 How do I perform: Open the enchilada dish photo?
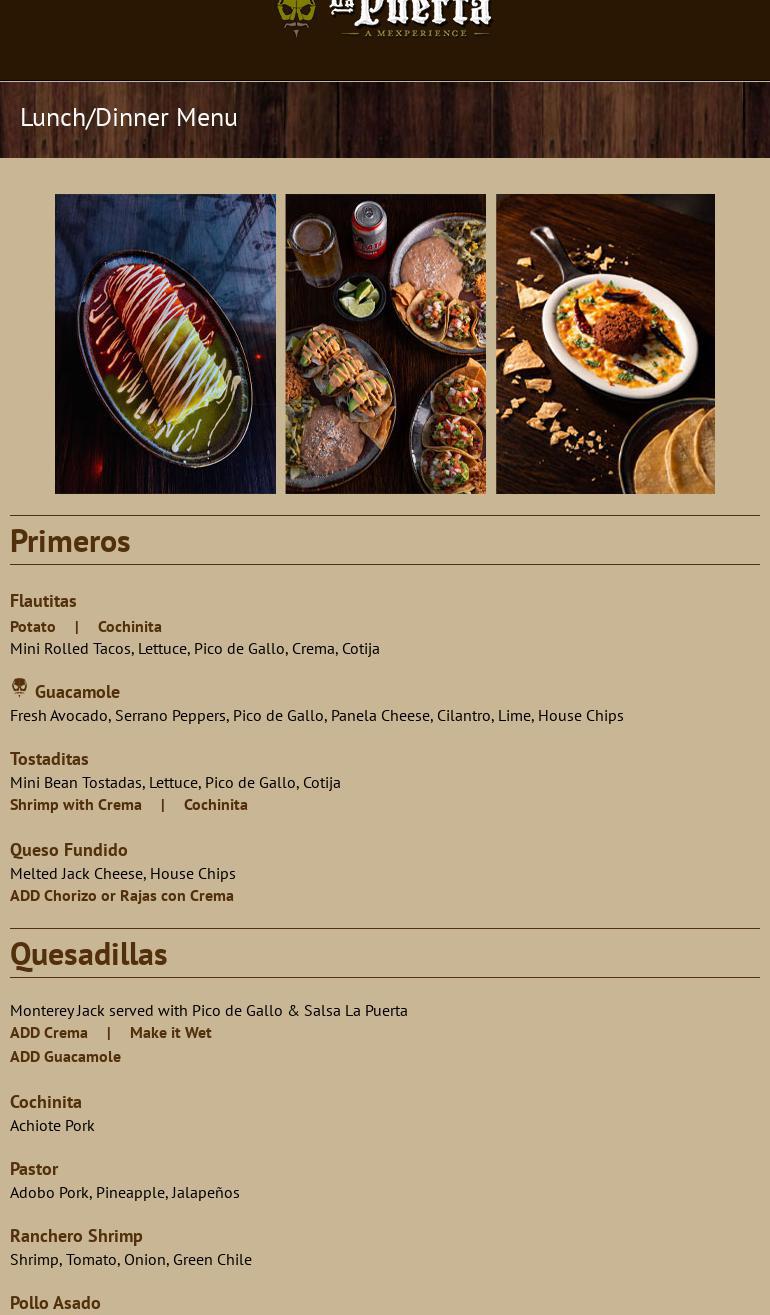tap(165, 343)
